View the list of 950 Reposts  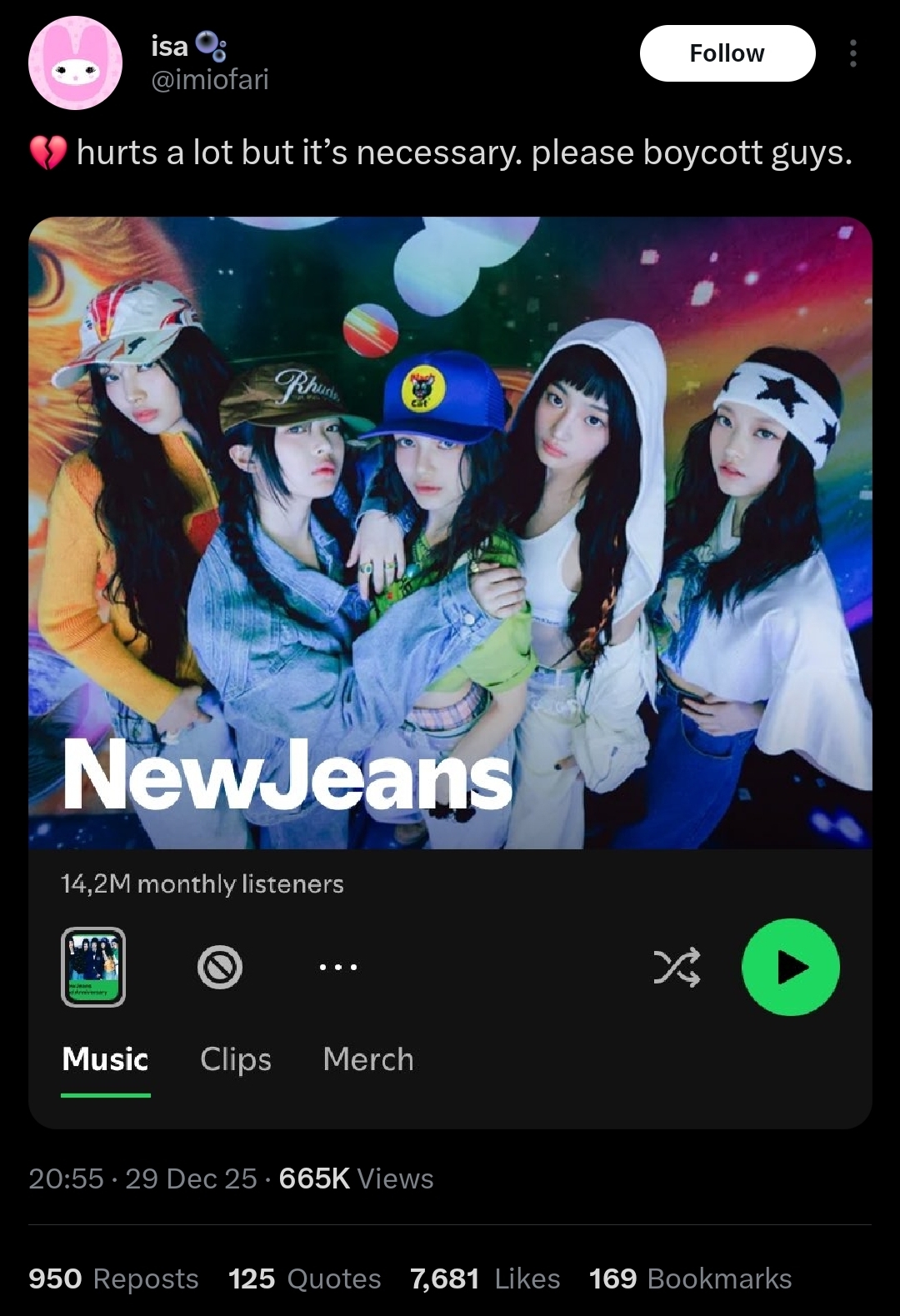[113, 1278]
